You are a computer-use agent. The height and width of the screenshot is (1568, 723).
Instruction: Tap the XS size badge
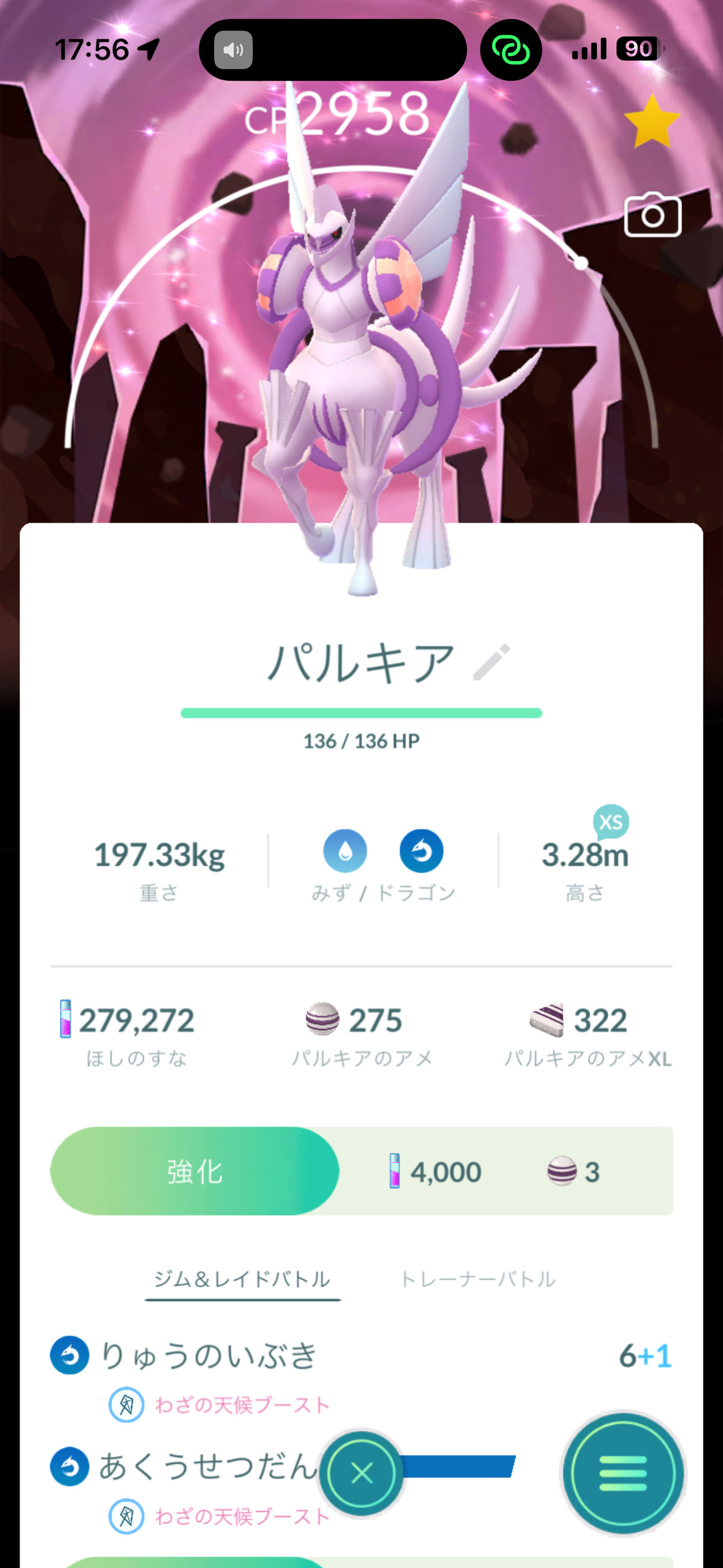[x=610, y=822]
